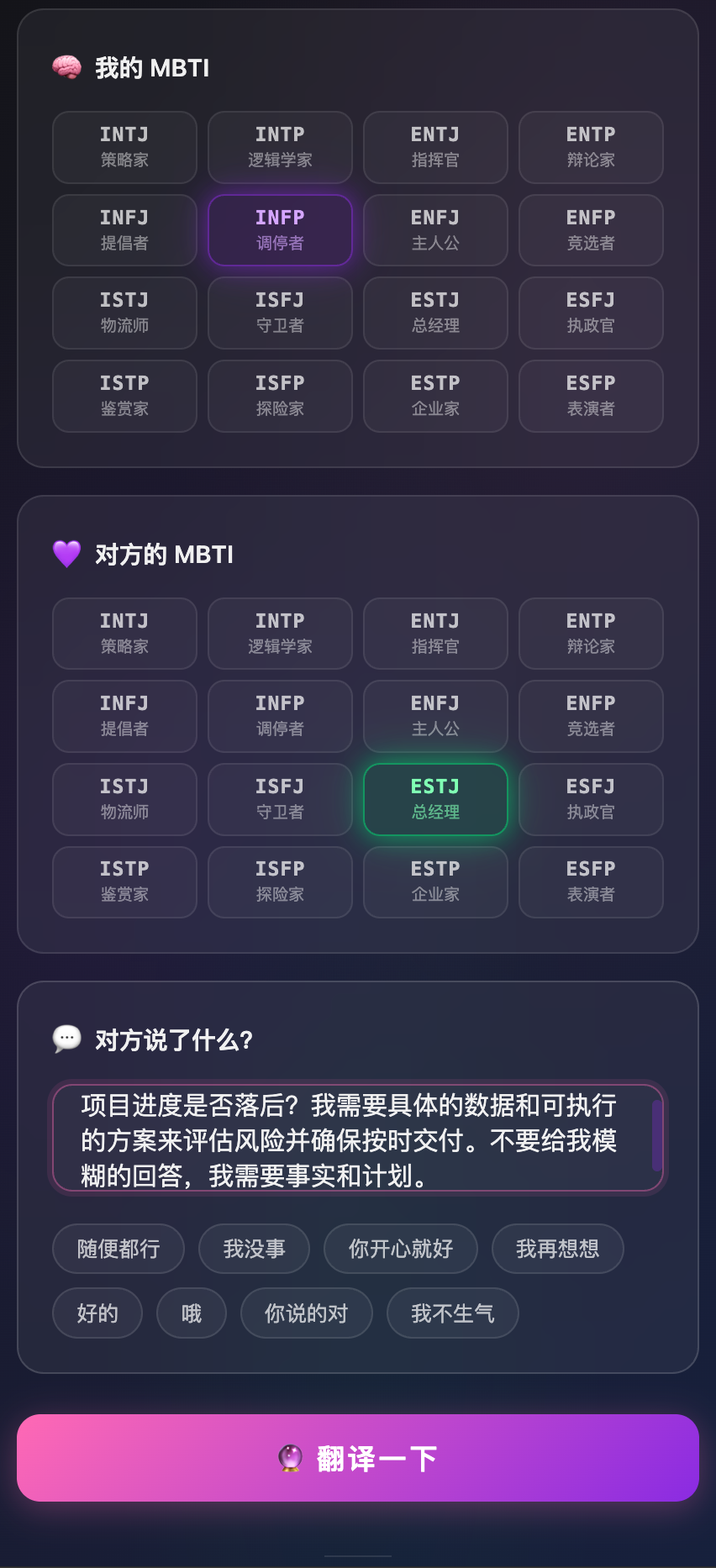Image resolution: width=716 pixels, height=1568 pixels.
Task: Set my MBTI to ESTP 企业家
Action: tap(435, 396)
